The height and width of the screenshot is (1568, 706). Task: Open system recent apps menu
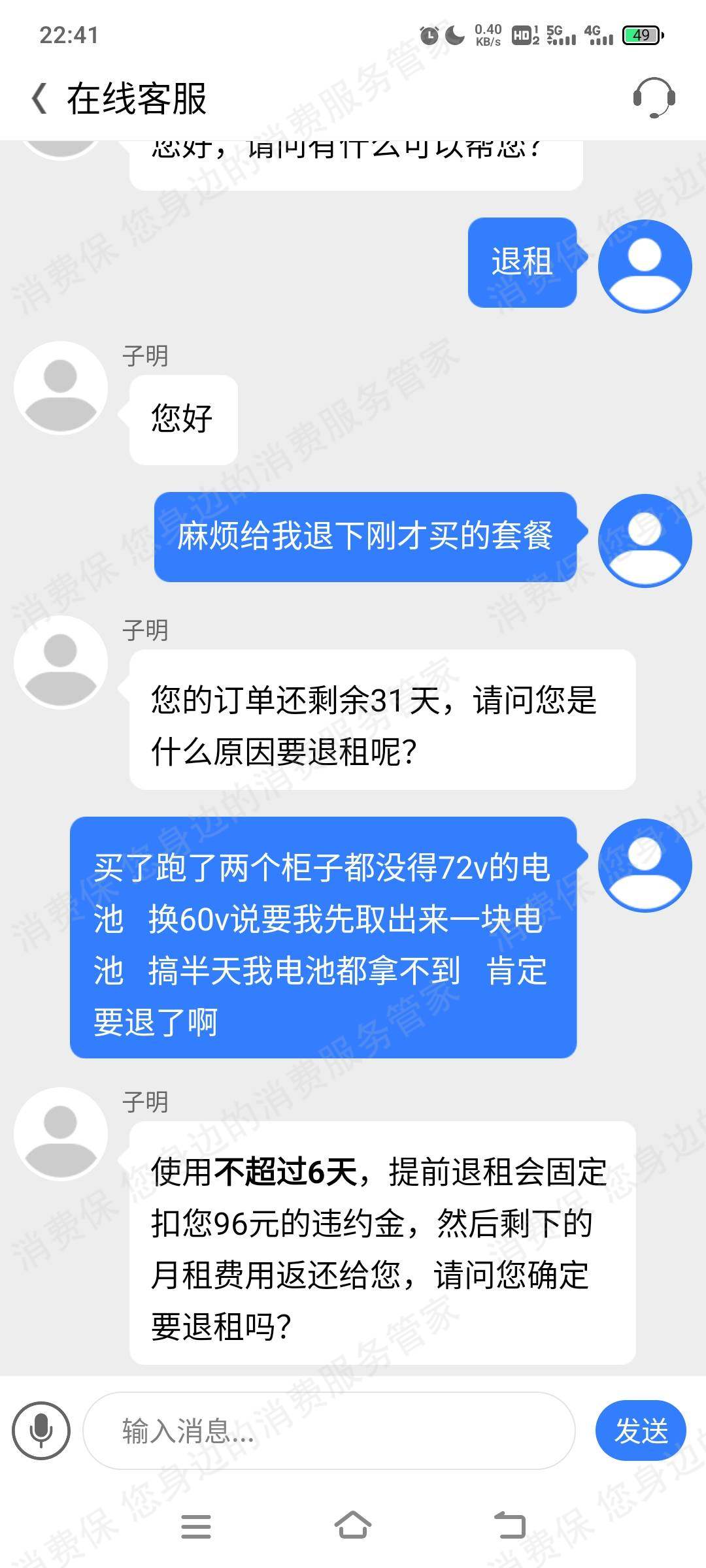pyautogui.click(x=195, y=1526)
